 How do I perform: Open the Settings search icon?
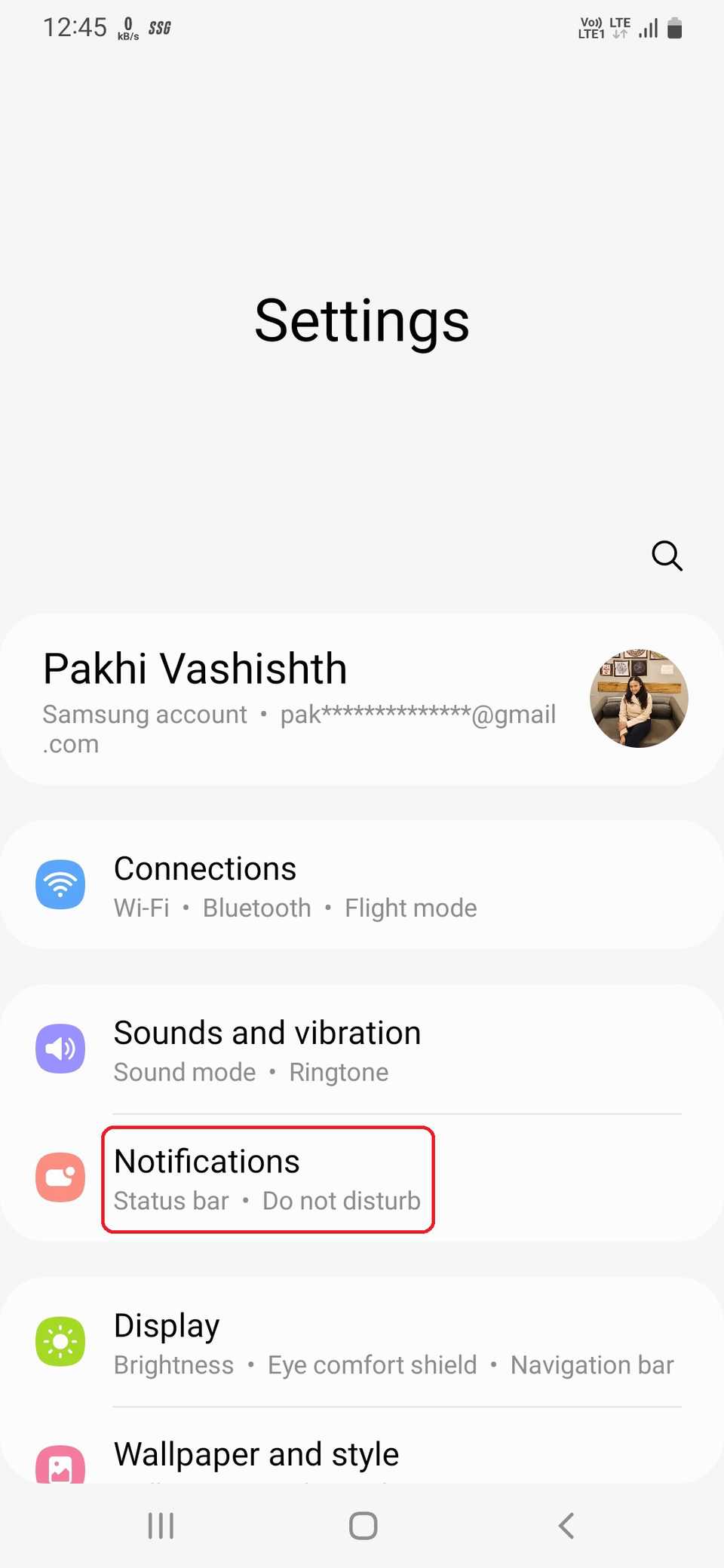[667, 556]
